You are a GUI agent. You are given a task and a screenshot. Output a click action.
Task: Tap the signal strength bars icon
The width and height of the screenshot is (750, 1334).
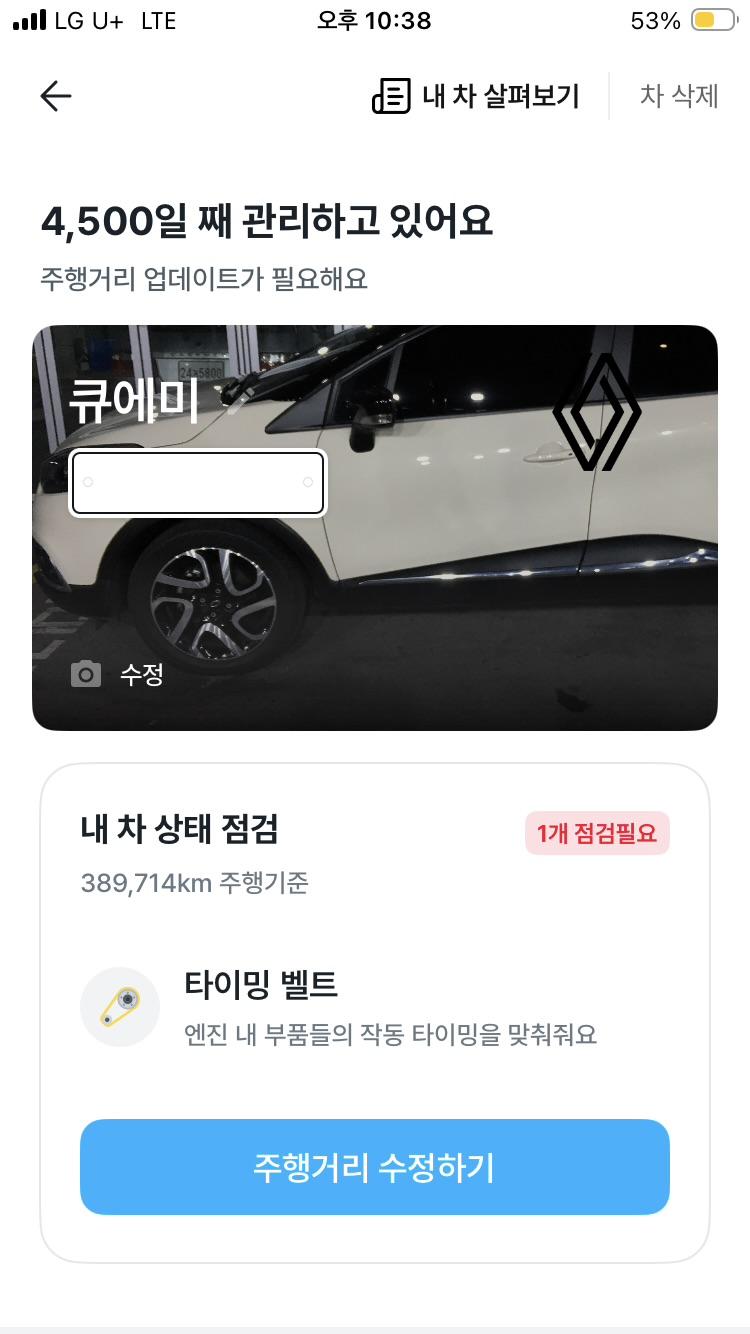coord(27,18)
